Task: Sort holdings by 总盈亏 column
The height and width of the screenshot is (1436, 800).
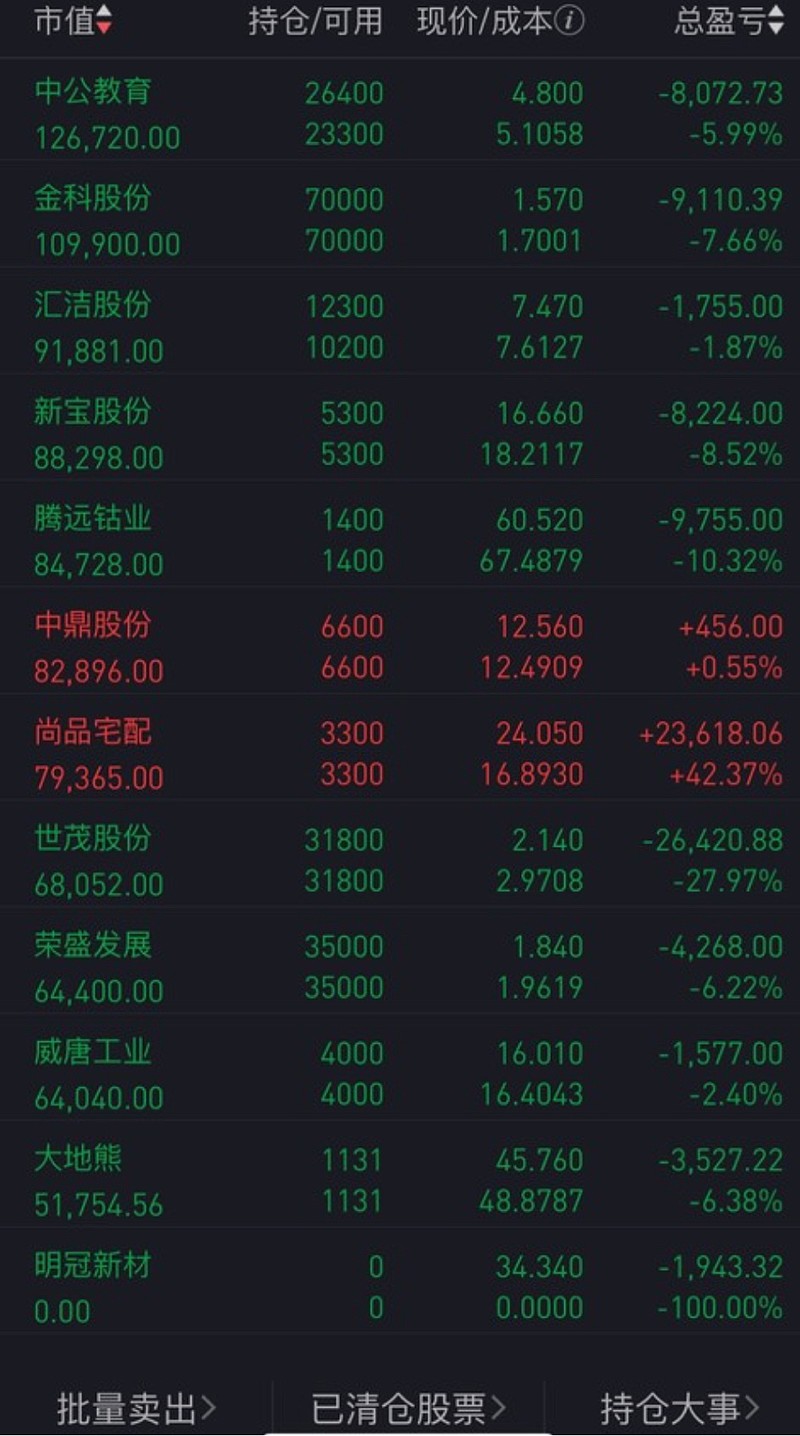Action: point(728,21)
